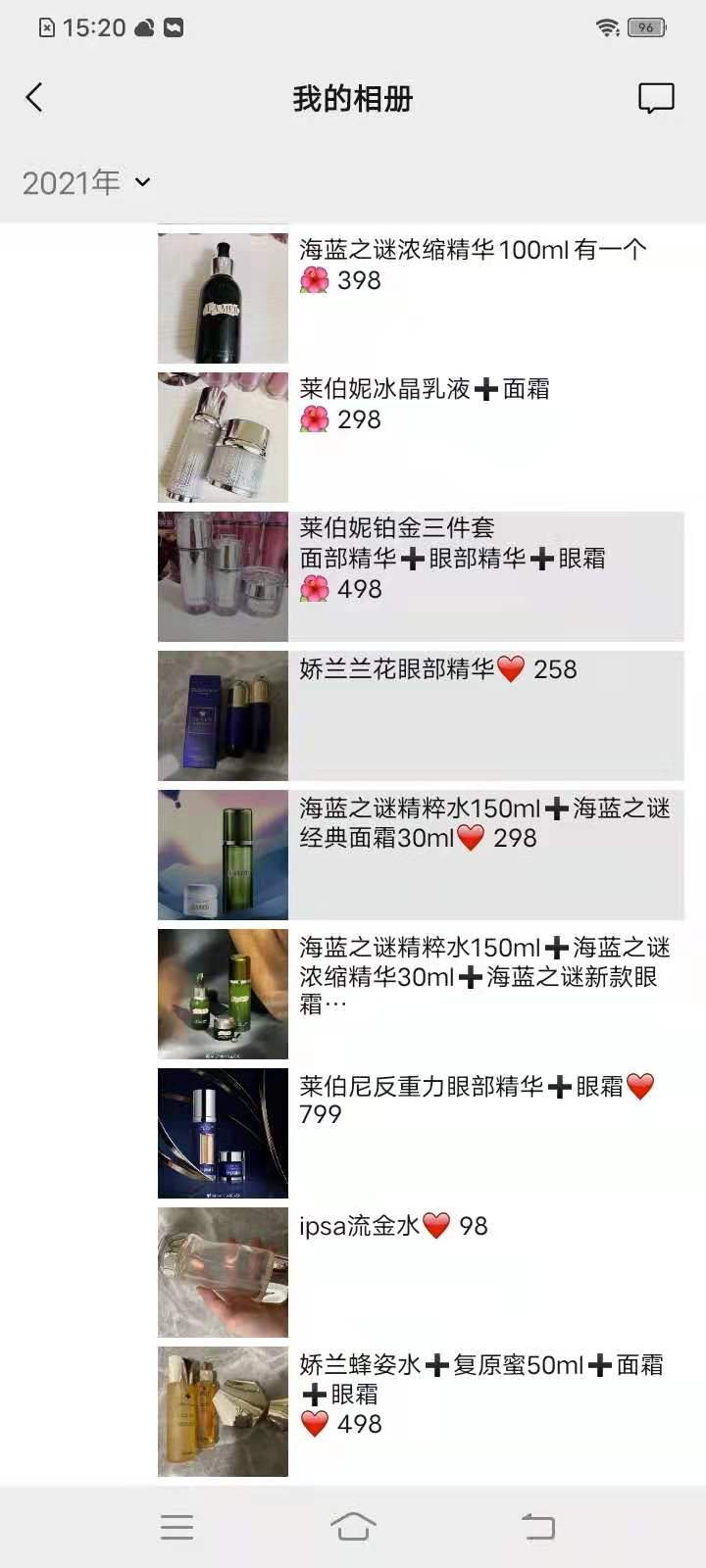Open the 娇兰蜂姿水➕复原蜜50ml post

tap(421, 1411)
